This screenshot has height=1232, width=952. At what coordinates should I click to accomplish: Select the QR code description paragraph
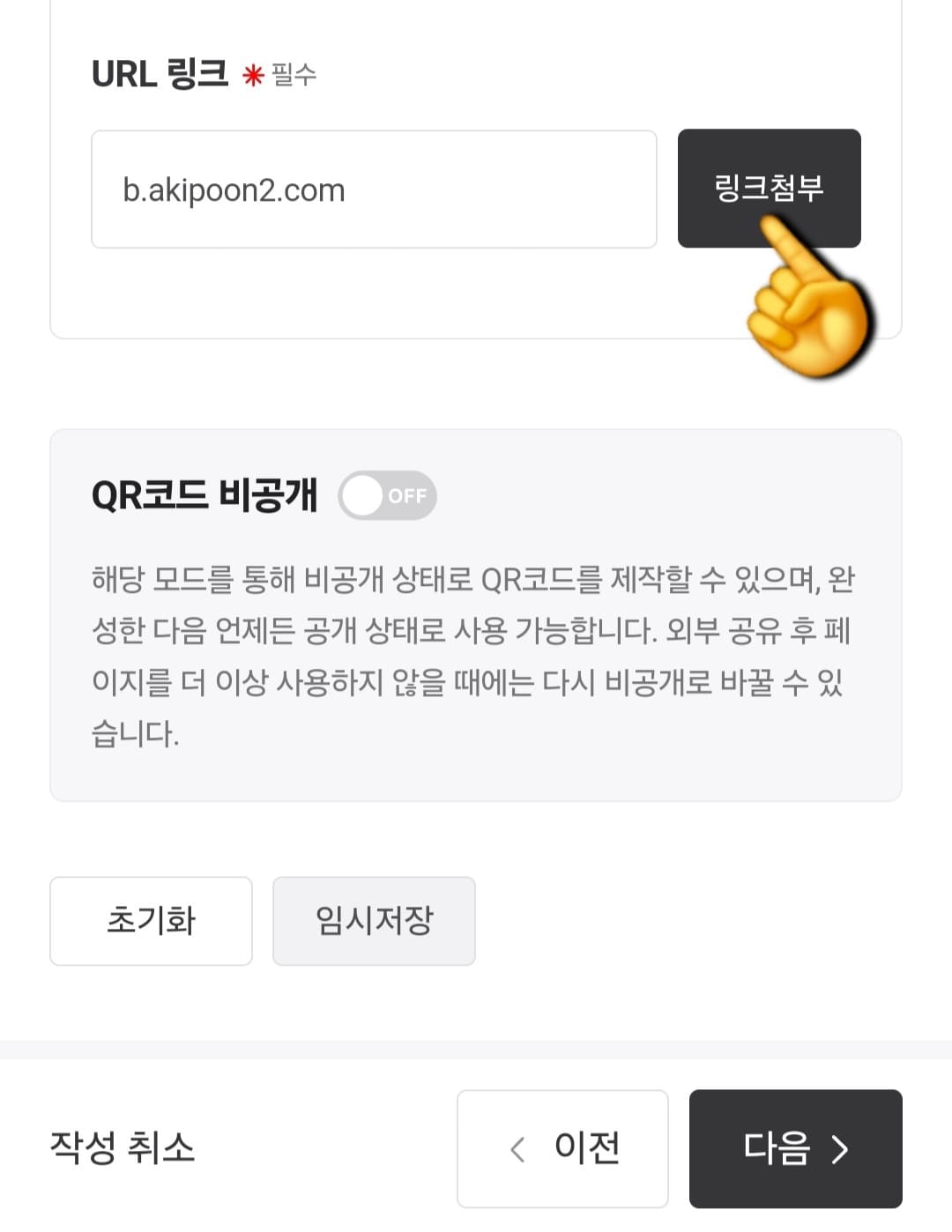(476, 652)
